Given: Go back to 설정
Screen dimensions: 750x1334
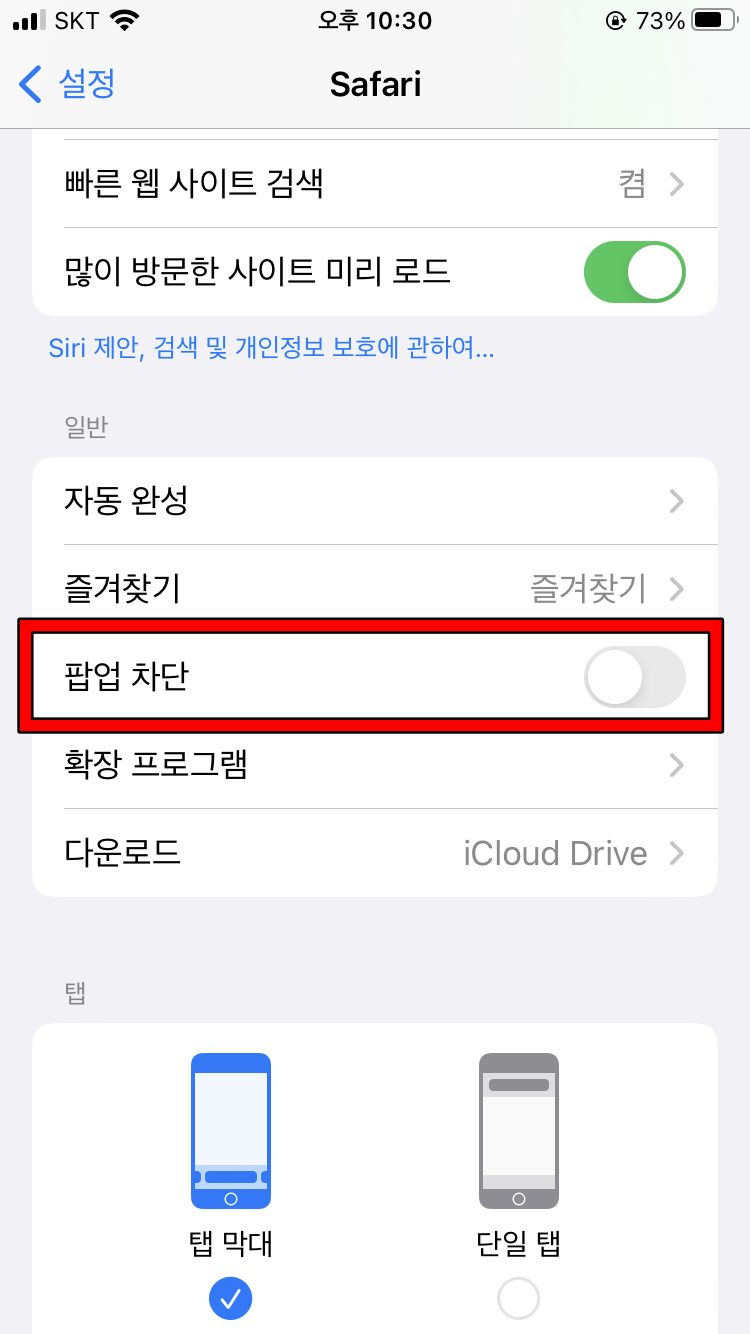Looking at the screenshot, I should tap(68, 84).
